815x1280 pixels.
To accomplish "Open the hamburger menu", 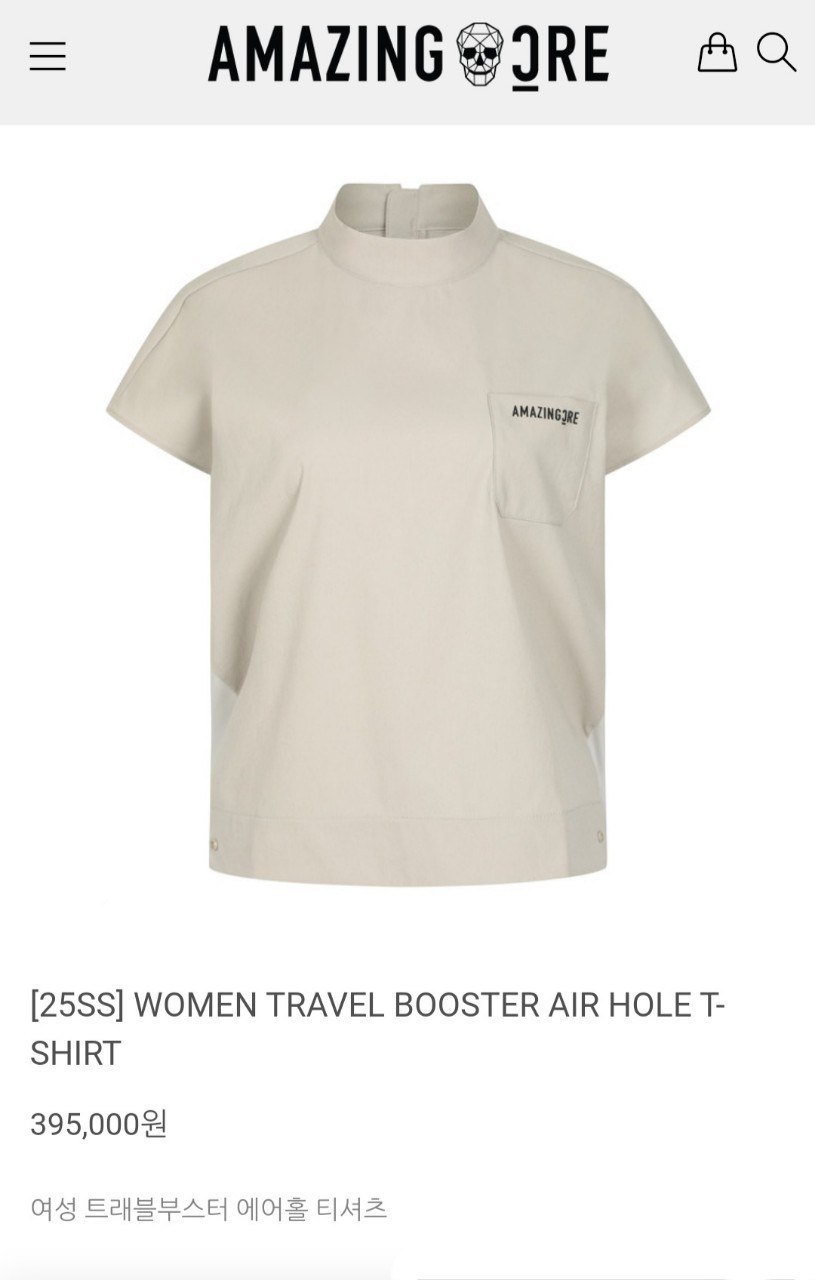I will tap(47, 56).
